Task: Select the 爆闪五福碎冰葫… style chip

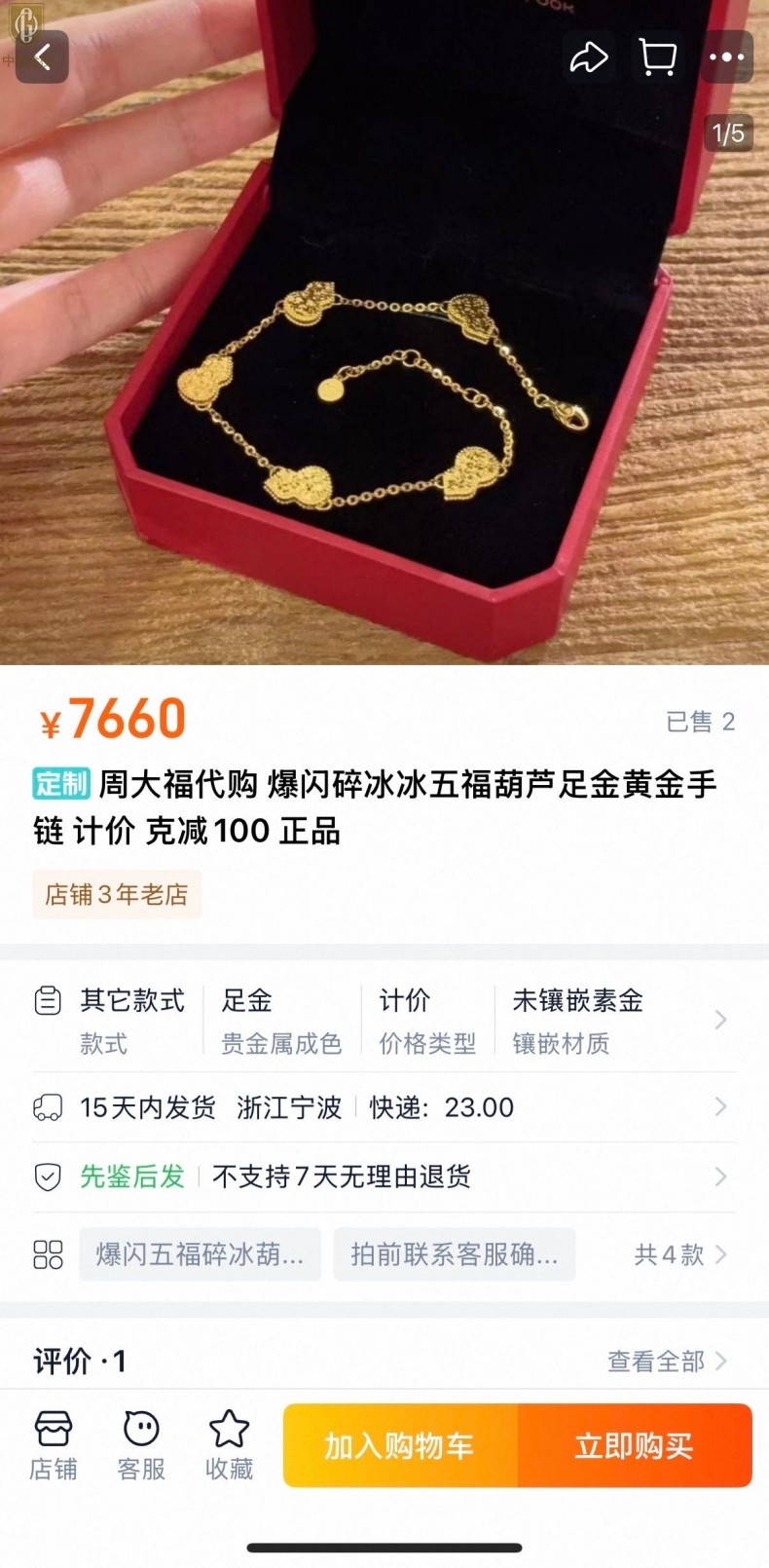Action: 201,1254
